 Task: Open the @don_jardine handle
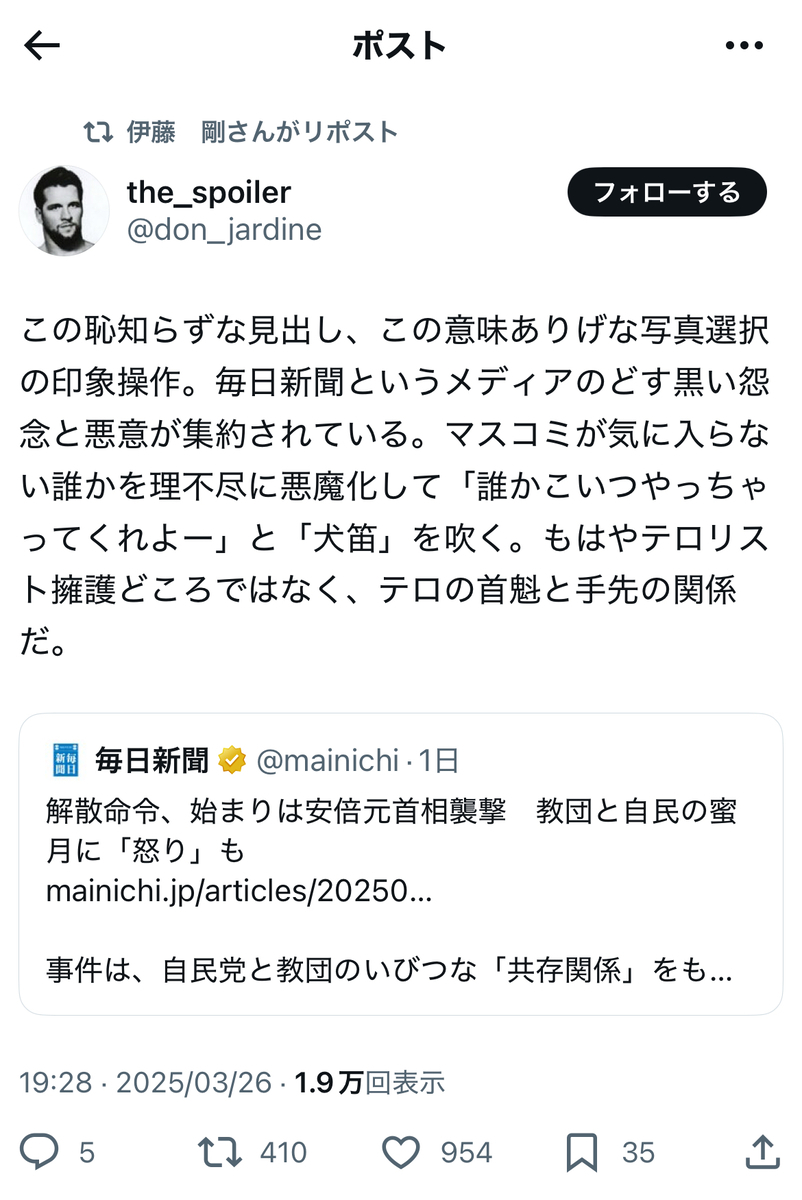point(224,230)
